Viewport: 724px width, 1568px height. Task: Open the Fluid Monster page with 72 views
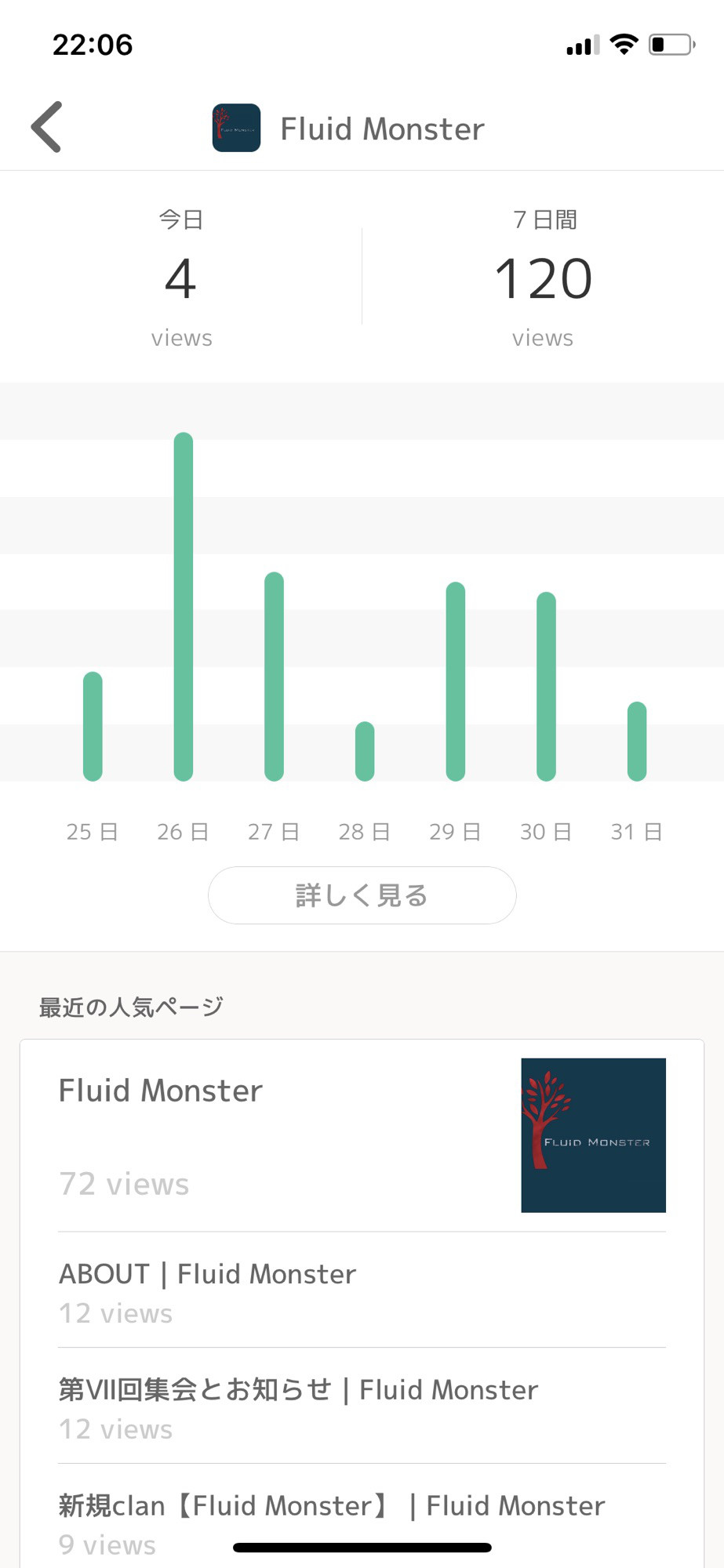click(362, 1135)
